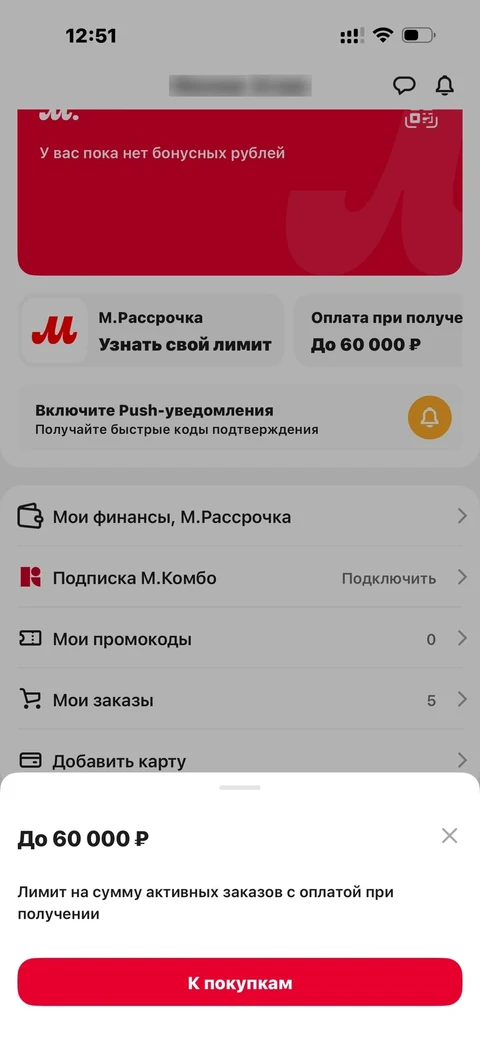Image resolution: width=480 pixels, height=1043 pixels.
Task: Close the До 60 000 ₽ limit sheet
Action: pos(449,835)
